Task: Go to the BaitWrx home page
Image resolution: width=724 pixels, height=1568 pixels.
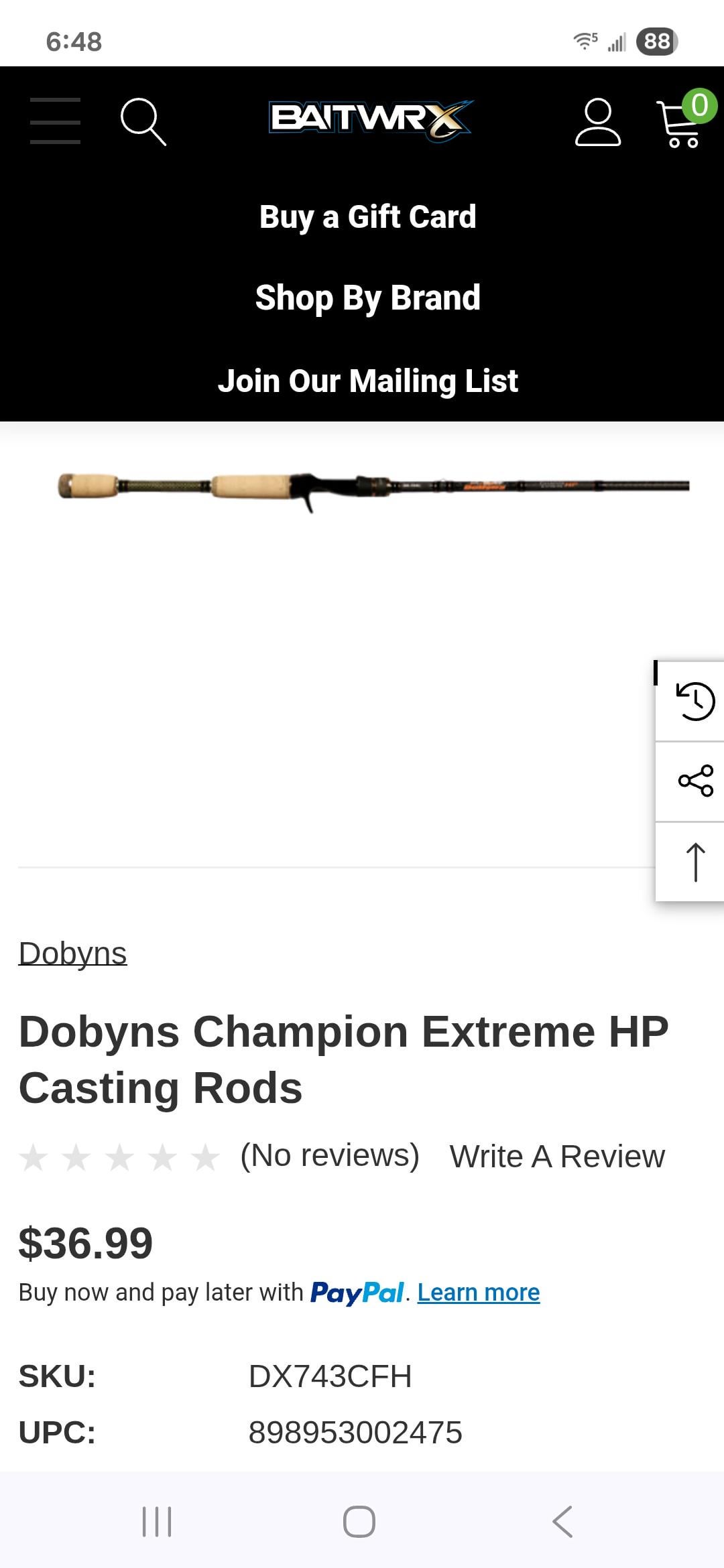Action: tap(370, 119)
